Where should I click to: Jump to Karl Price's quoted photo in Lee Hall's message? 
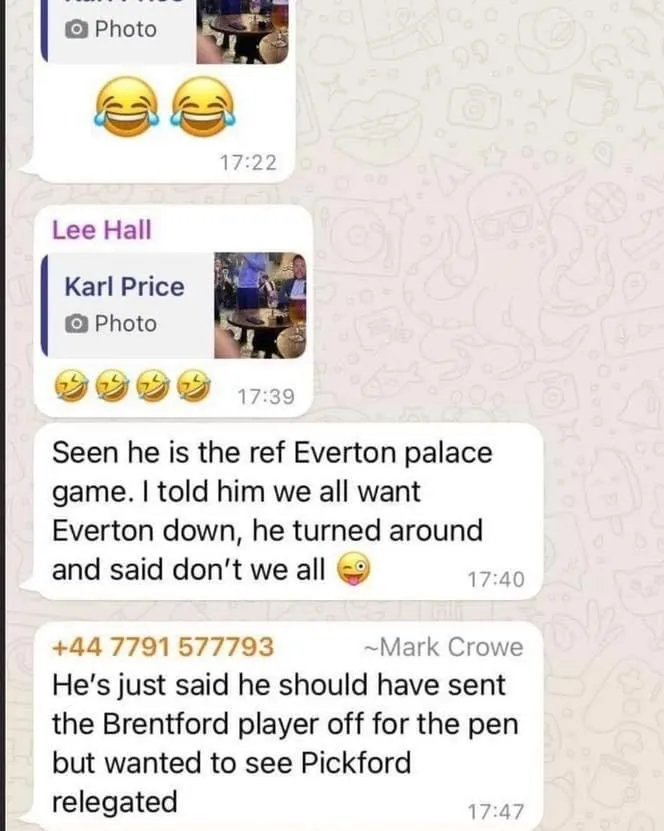click(x=173, y=305)
